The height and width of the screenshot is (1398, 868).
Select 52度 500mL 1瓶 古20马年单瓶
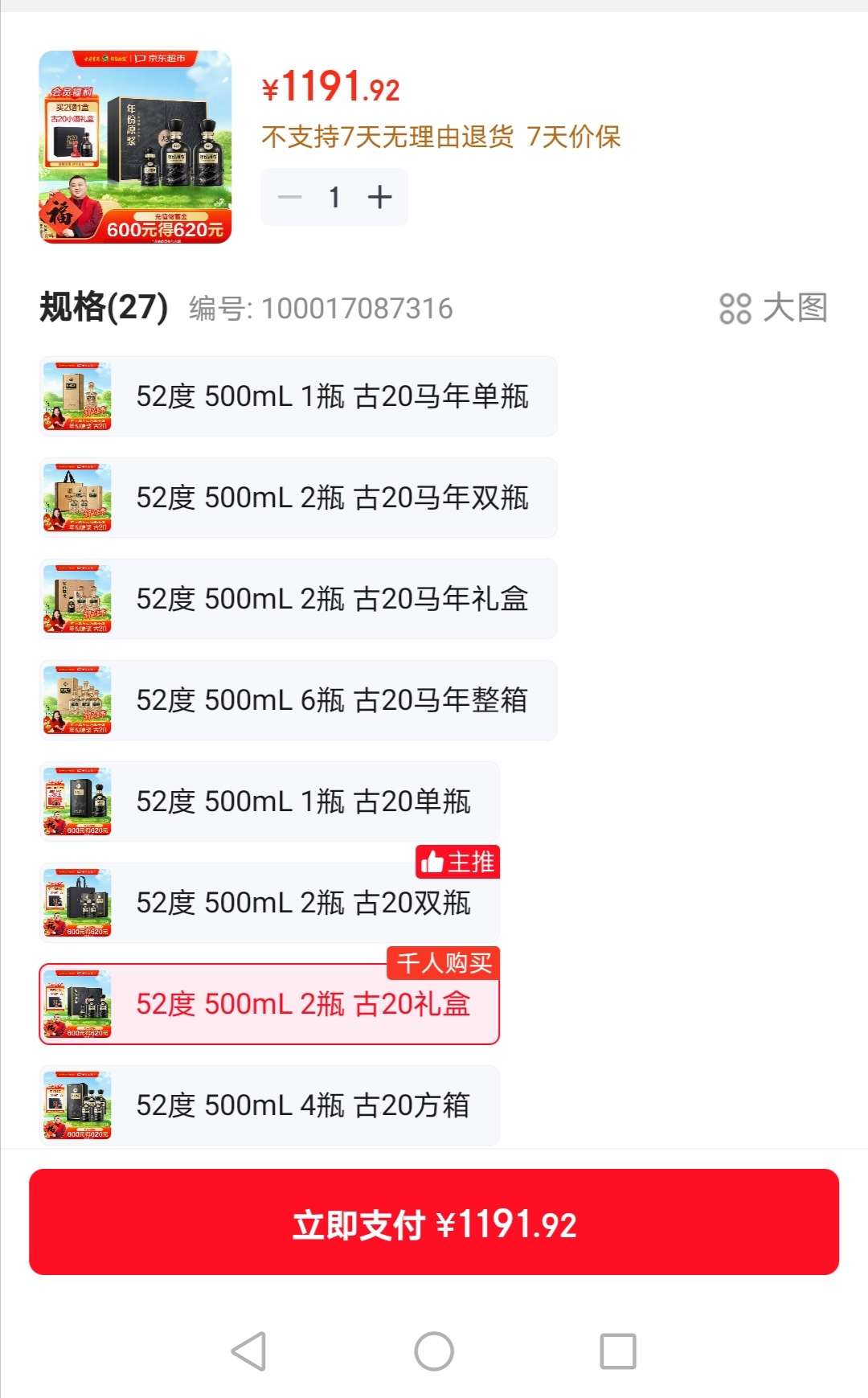[298, 396]
